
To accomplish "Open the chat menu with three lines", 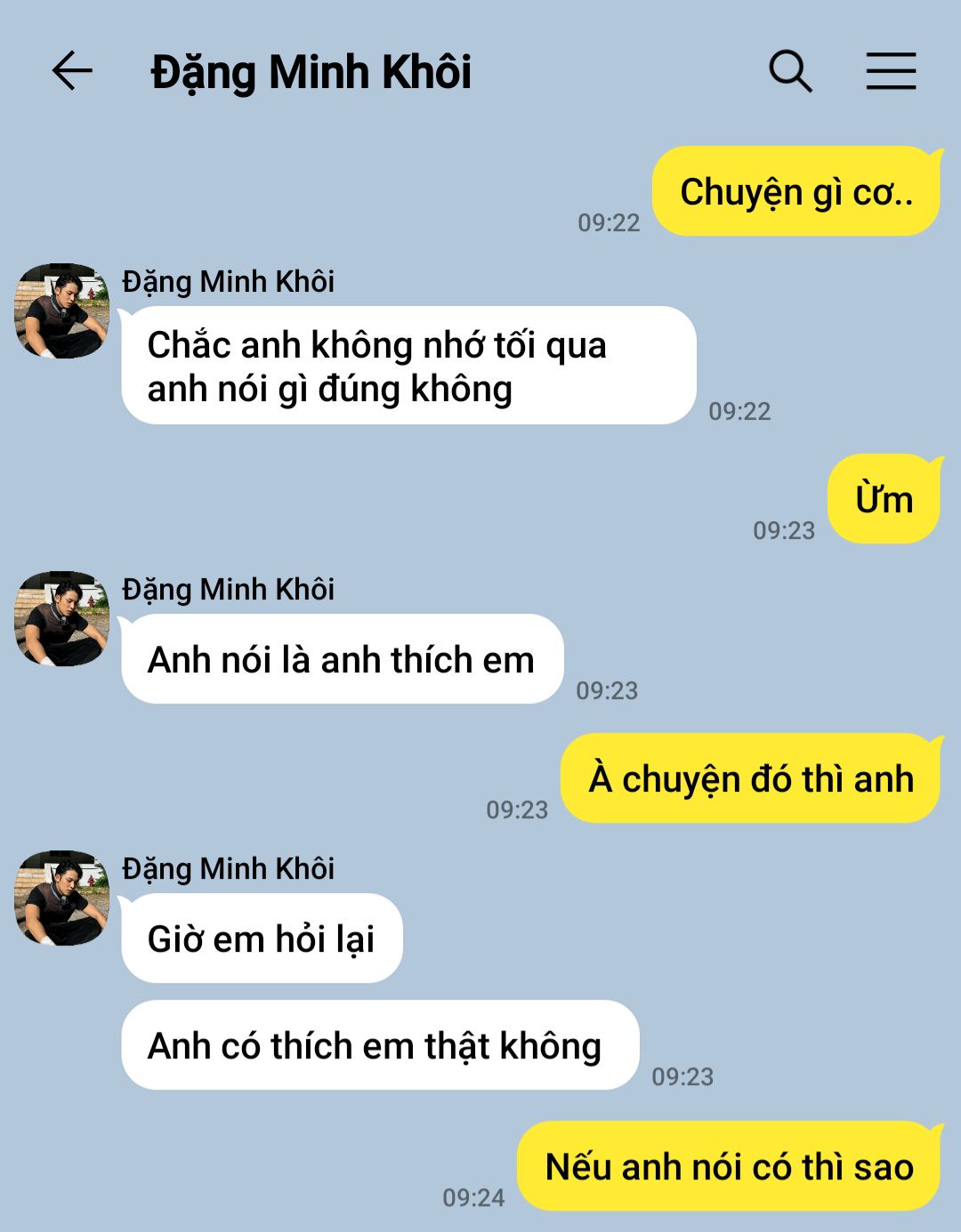I will [x=891, y=71].
